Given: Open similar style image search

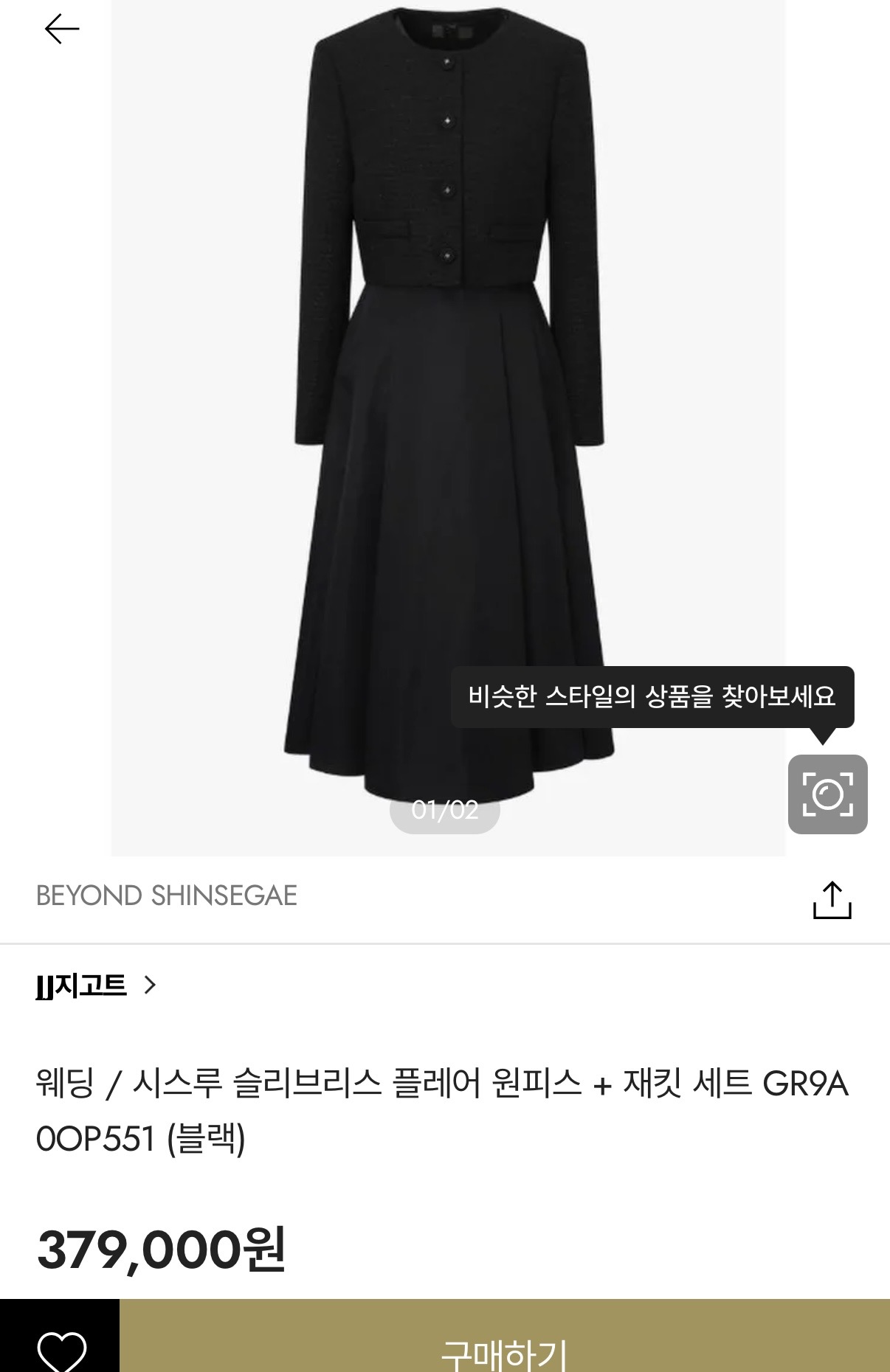Looking at the screenshot, I should coord(827,794).
